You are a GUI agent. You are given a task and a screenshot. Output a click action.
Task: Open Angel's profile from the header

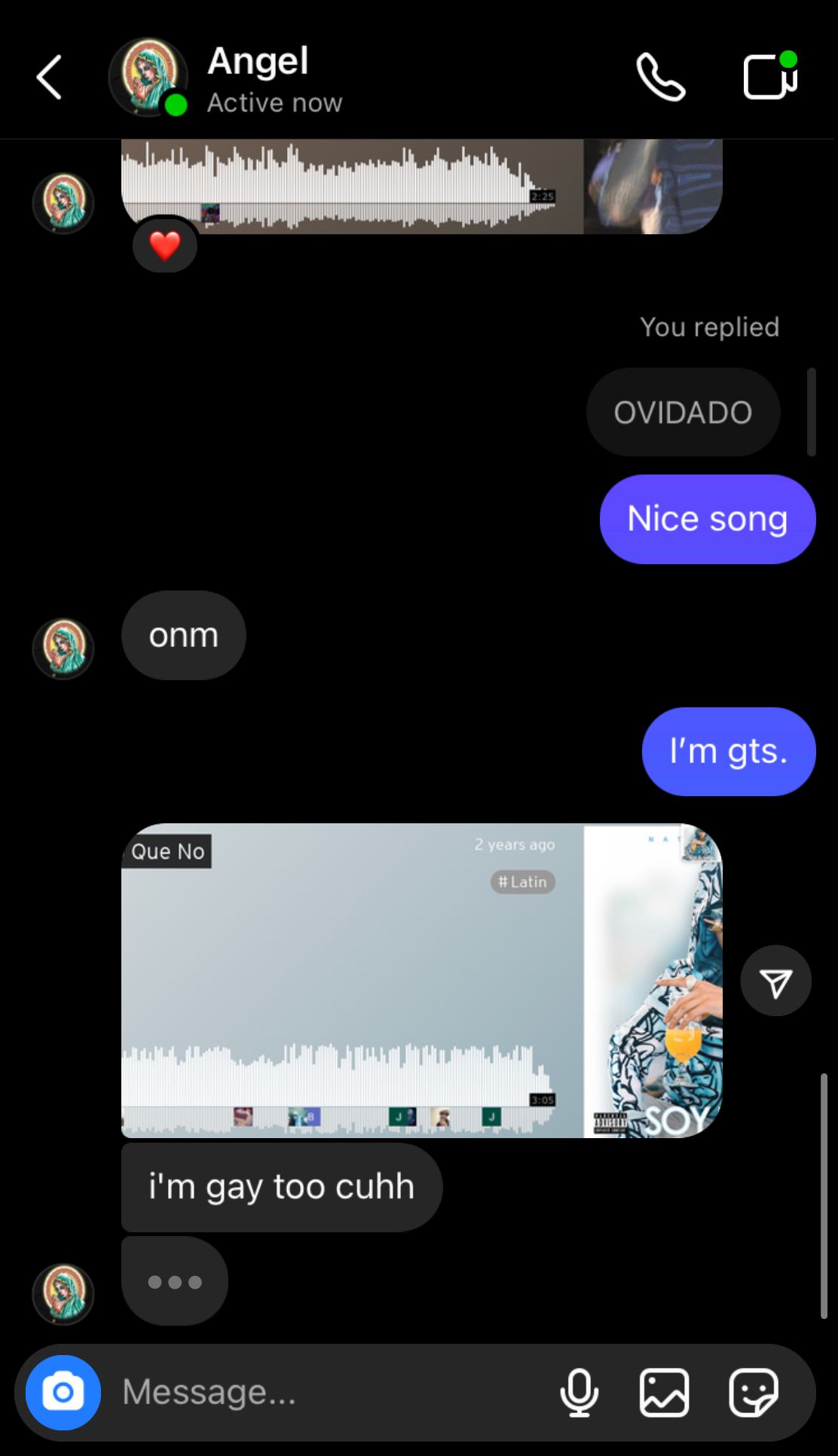(x=256, y=78)
